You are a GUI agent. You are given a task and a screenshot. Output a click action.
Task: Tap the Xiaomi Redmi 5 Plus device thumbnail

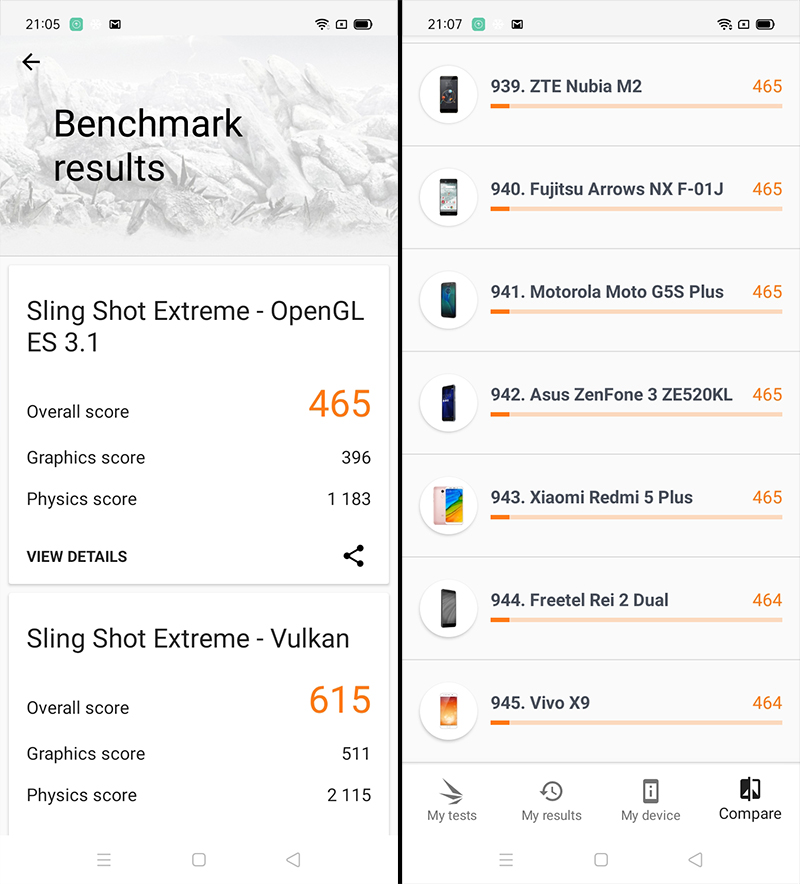point(448,505)
